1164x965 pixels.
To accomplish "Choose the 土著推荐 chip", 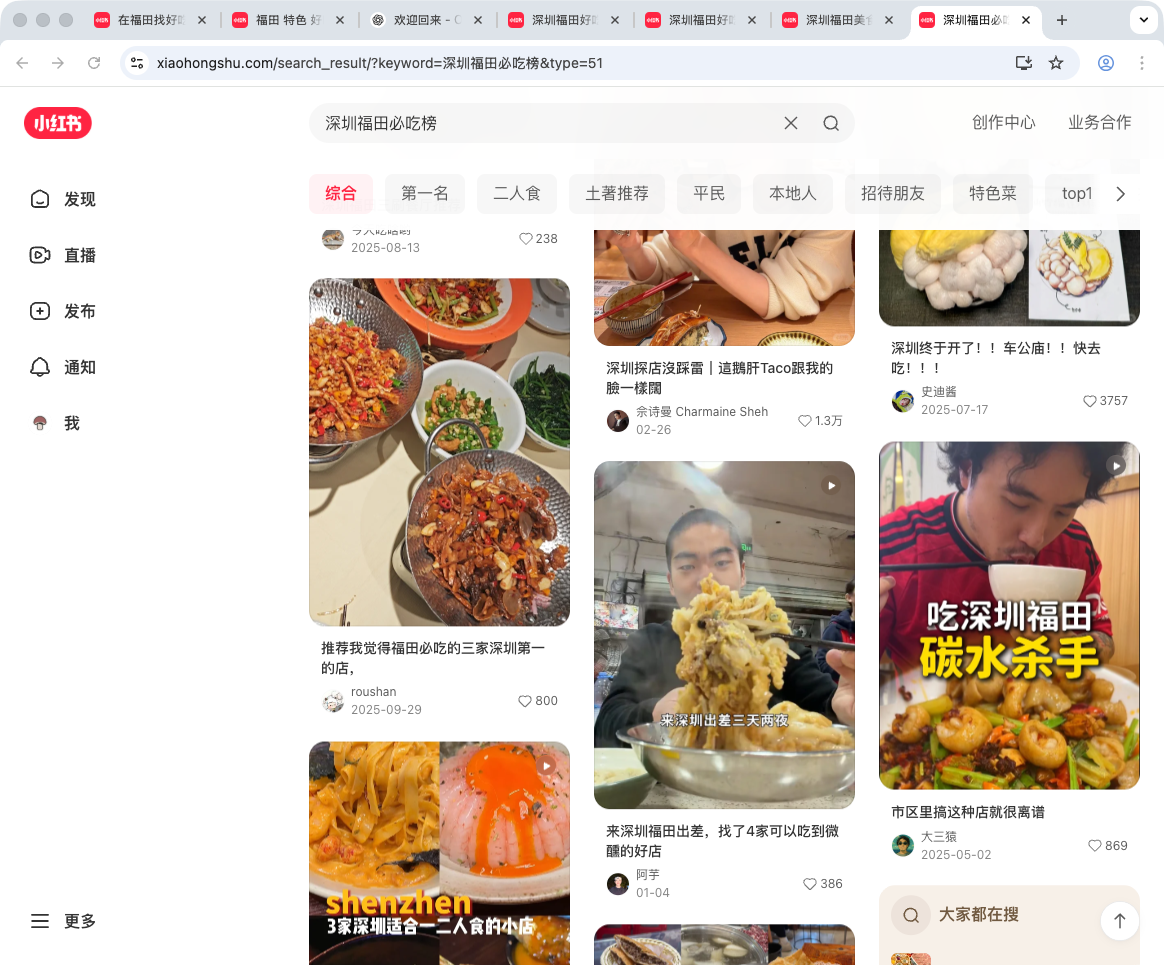I will 617,193.
